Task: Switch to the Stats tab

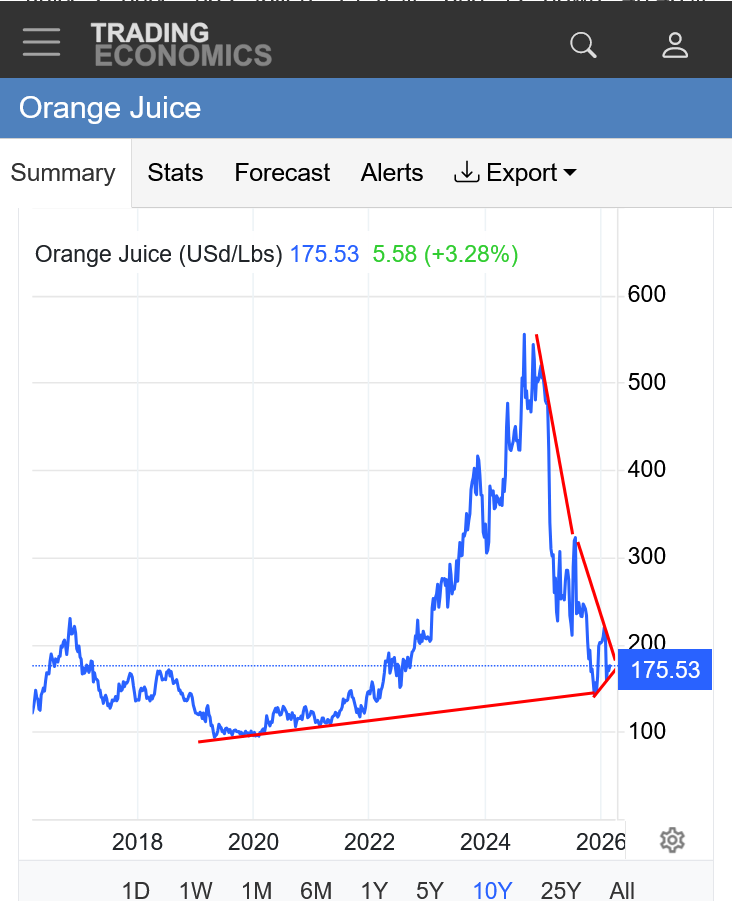Action: pos(175,173)
